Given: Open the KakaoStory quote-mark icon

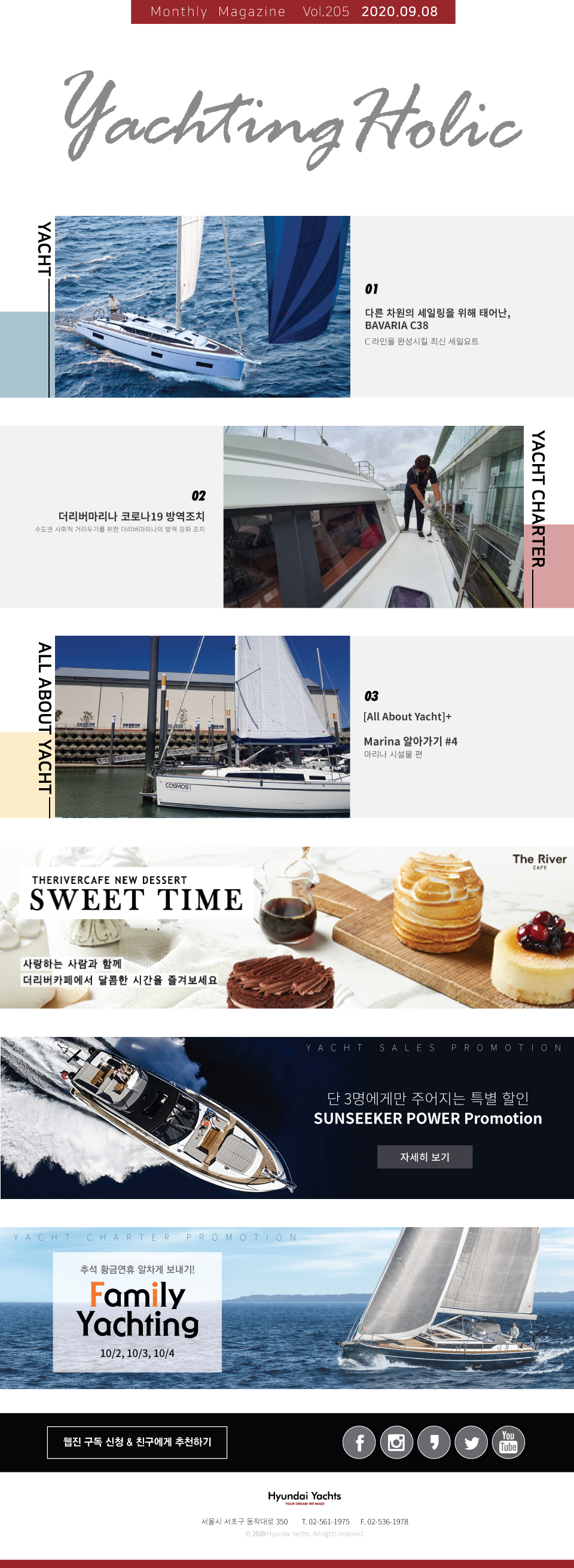Looking at the screenshot, I should point(434,1442).
